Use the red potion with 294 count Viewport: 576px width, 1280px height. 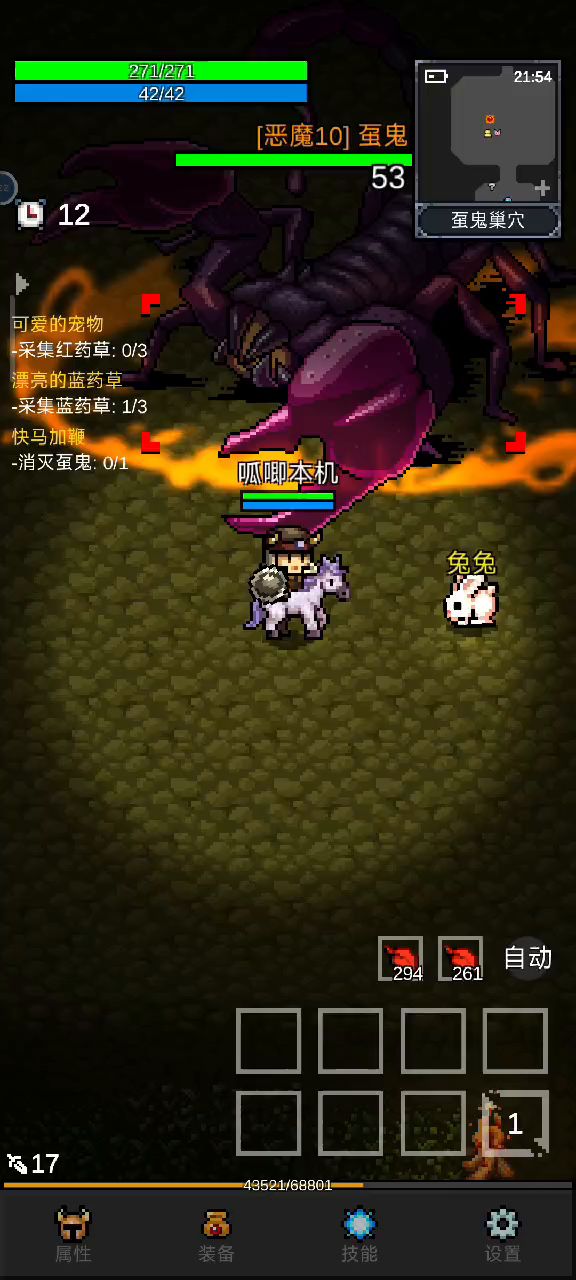(x=401, y=959)
